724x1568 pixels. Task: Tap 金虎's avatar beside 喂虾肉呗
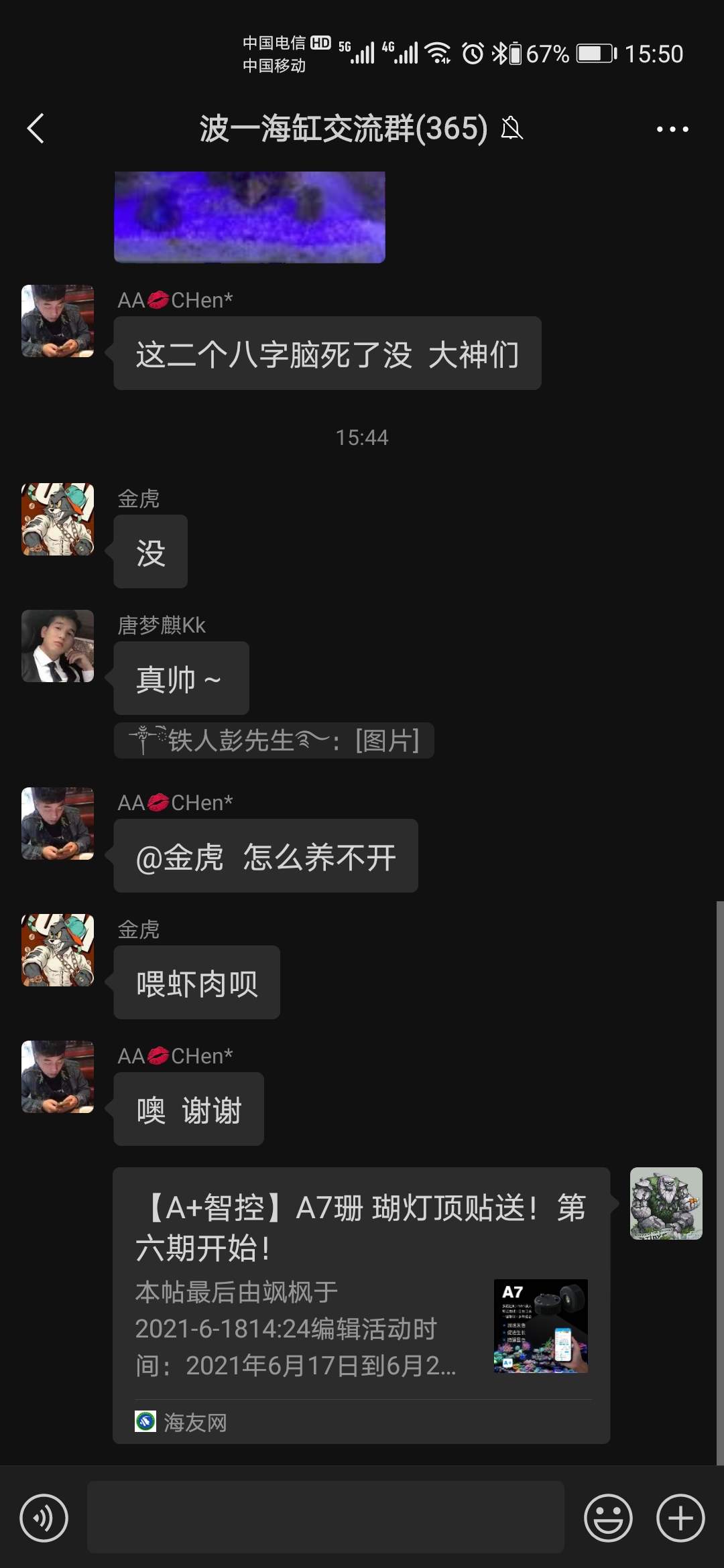pyautogui.click(x=58, y=950)
